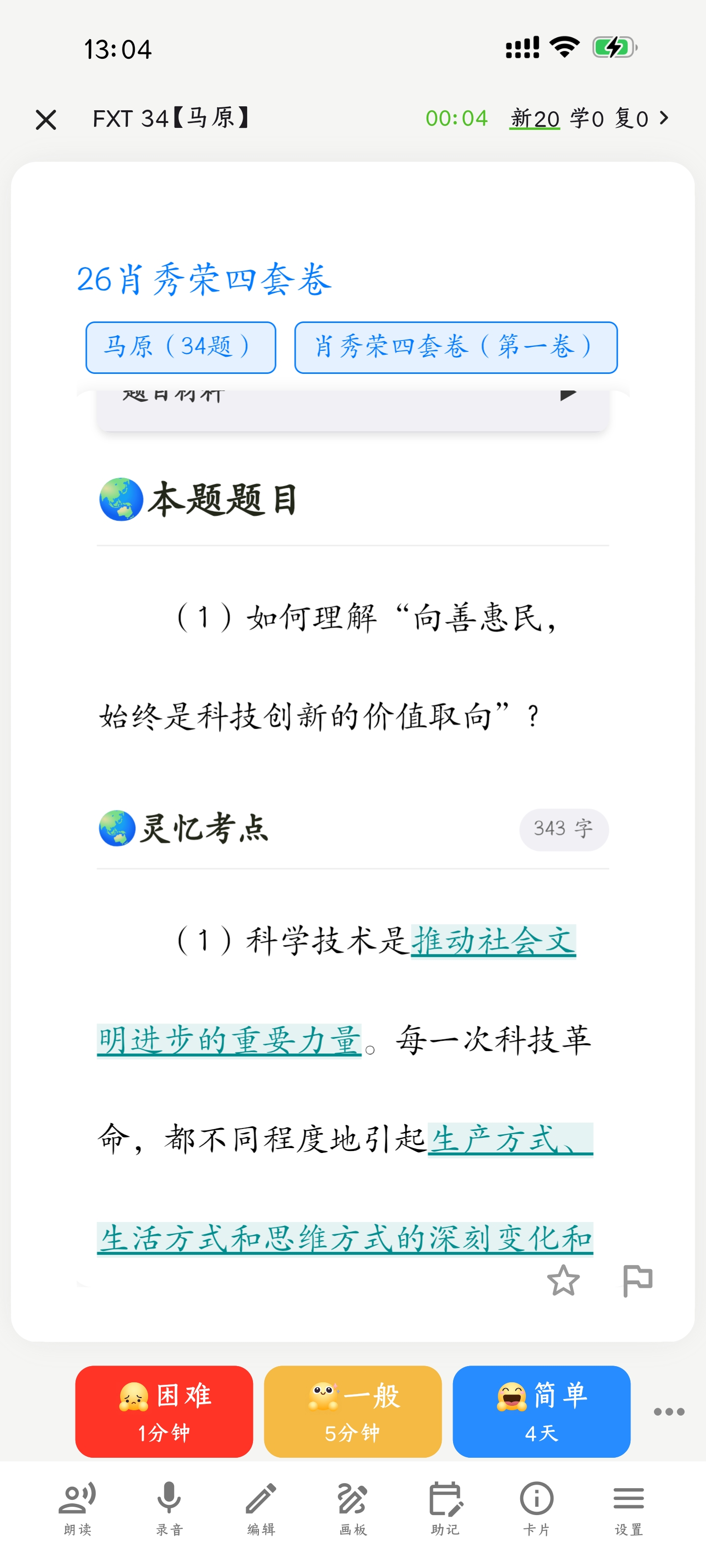
Task: Rate card as 简单 (4天)
Action: (541, 1411)
